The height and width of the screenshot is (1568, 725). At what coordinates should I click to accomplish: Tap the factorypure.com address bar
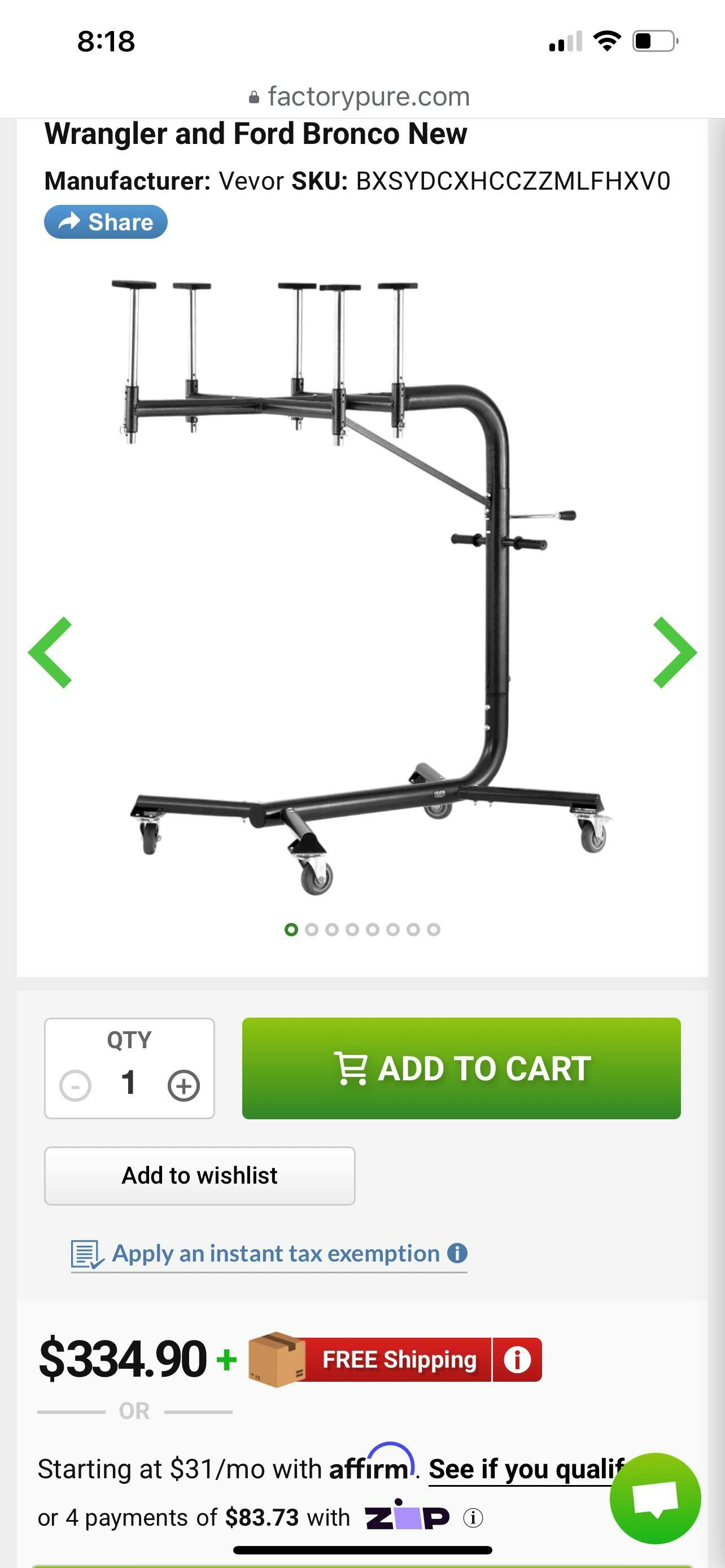coord(362,97)
